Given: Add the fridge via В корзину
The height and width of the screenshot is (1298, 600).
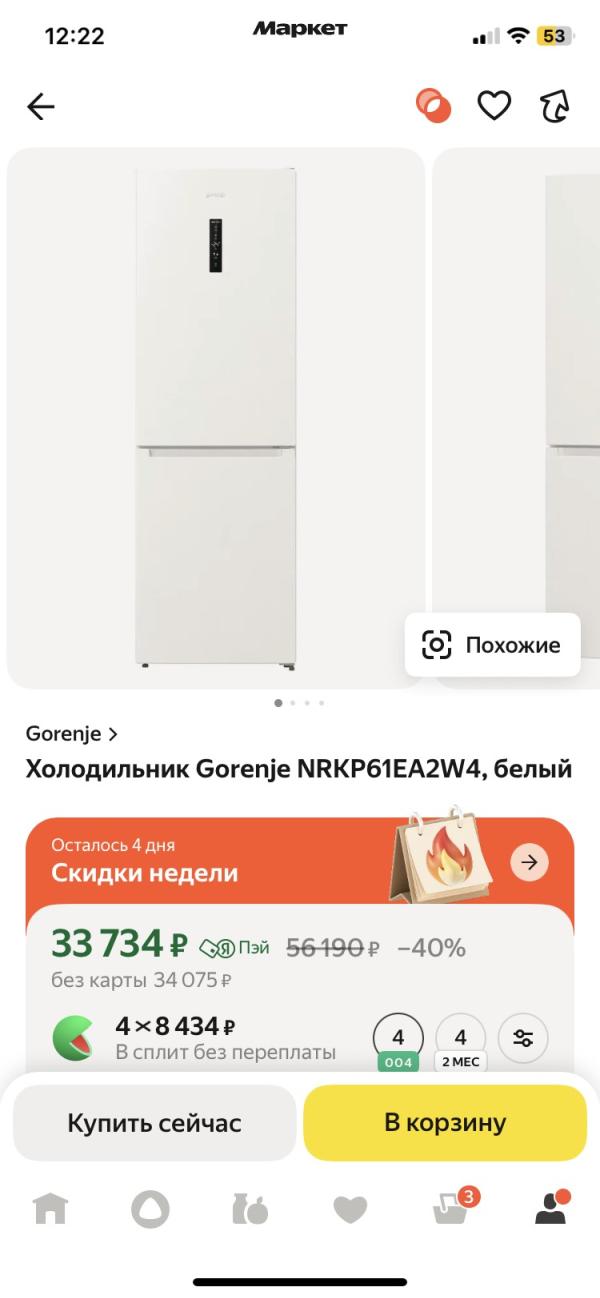Looking at the screenshot, I should click(x=445, y=1123).
